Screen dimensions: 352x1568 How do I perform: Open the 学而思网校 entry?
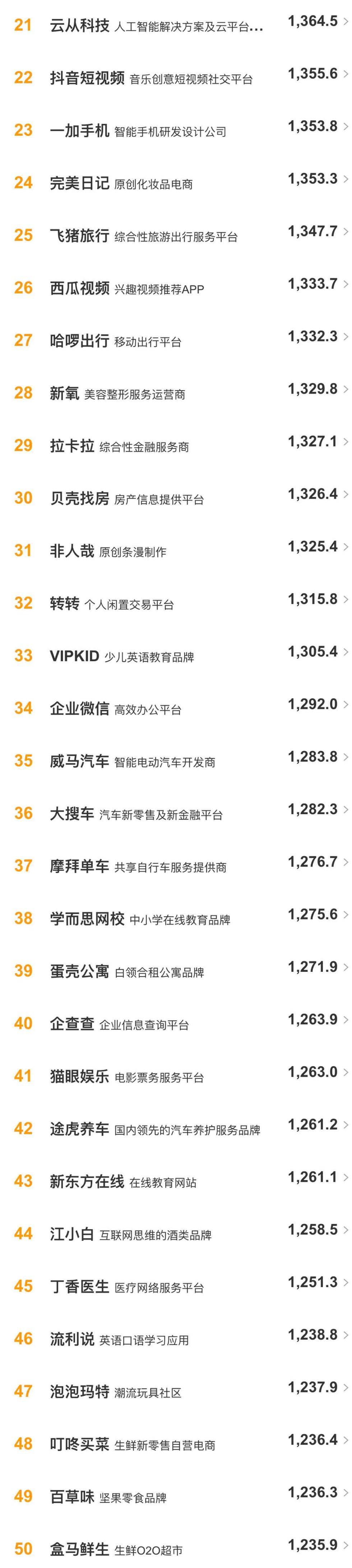click(x=87, y=919)
